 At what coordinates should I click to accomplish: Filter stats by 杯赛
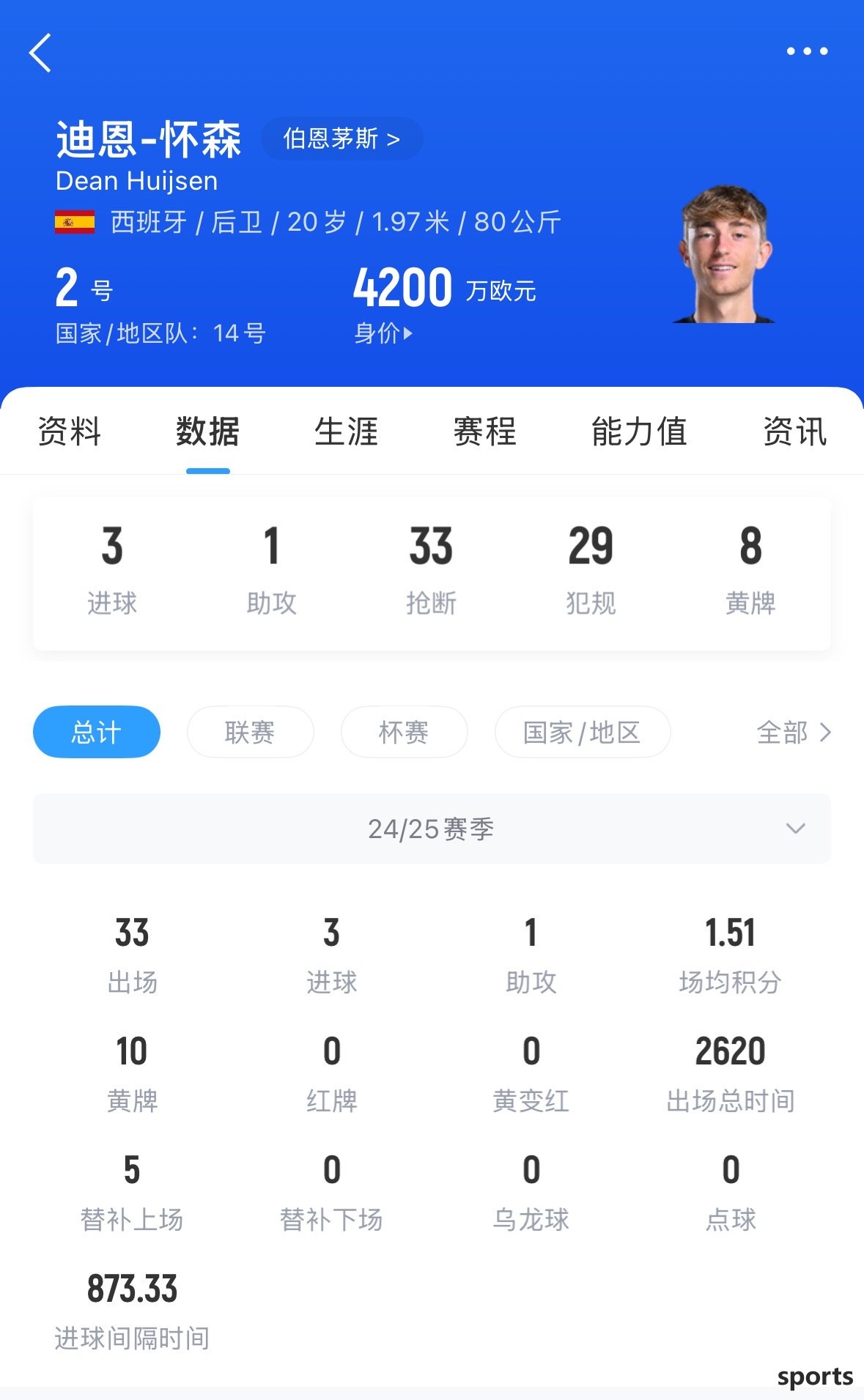pyautogui.click(x=404, y=732)
